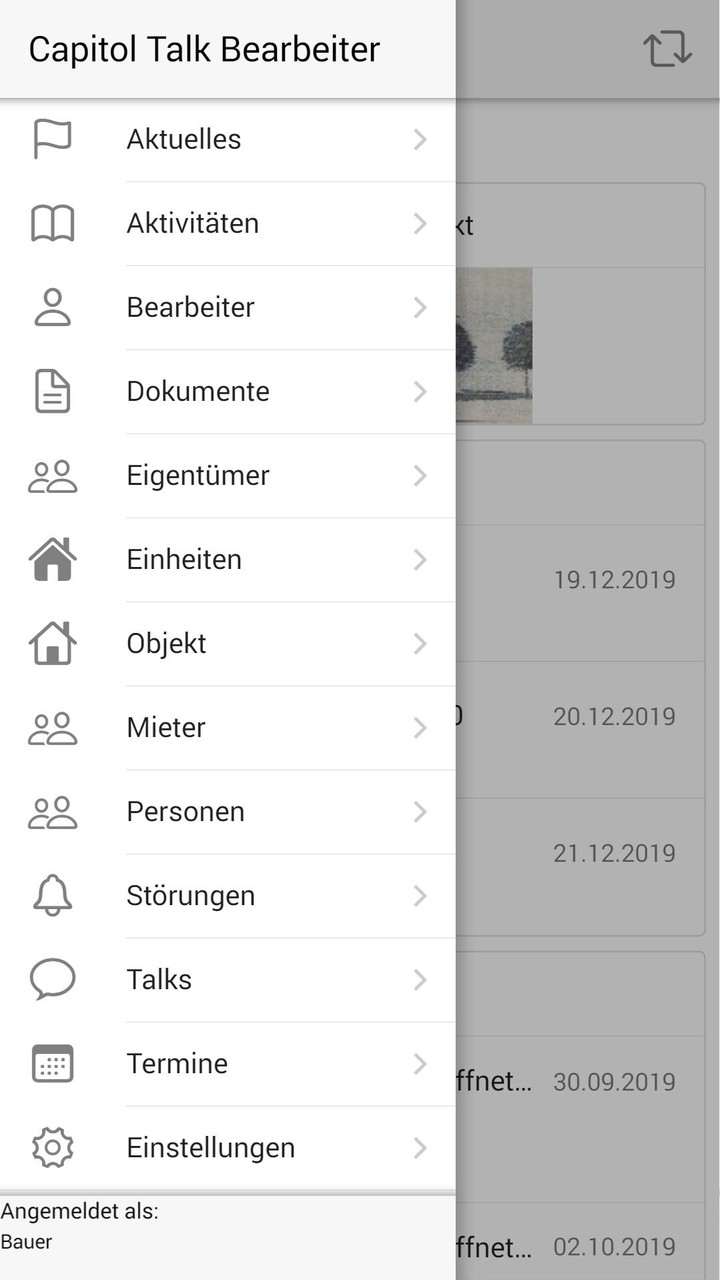Click the outlined house icon for Objekt
Image resolution: width=720 pixels, height=1280 pixels.
(x=53, y=643)
